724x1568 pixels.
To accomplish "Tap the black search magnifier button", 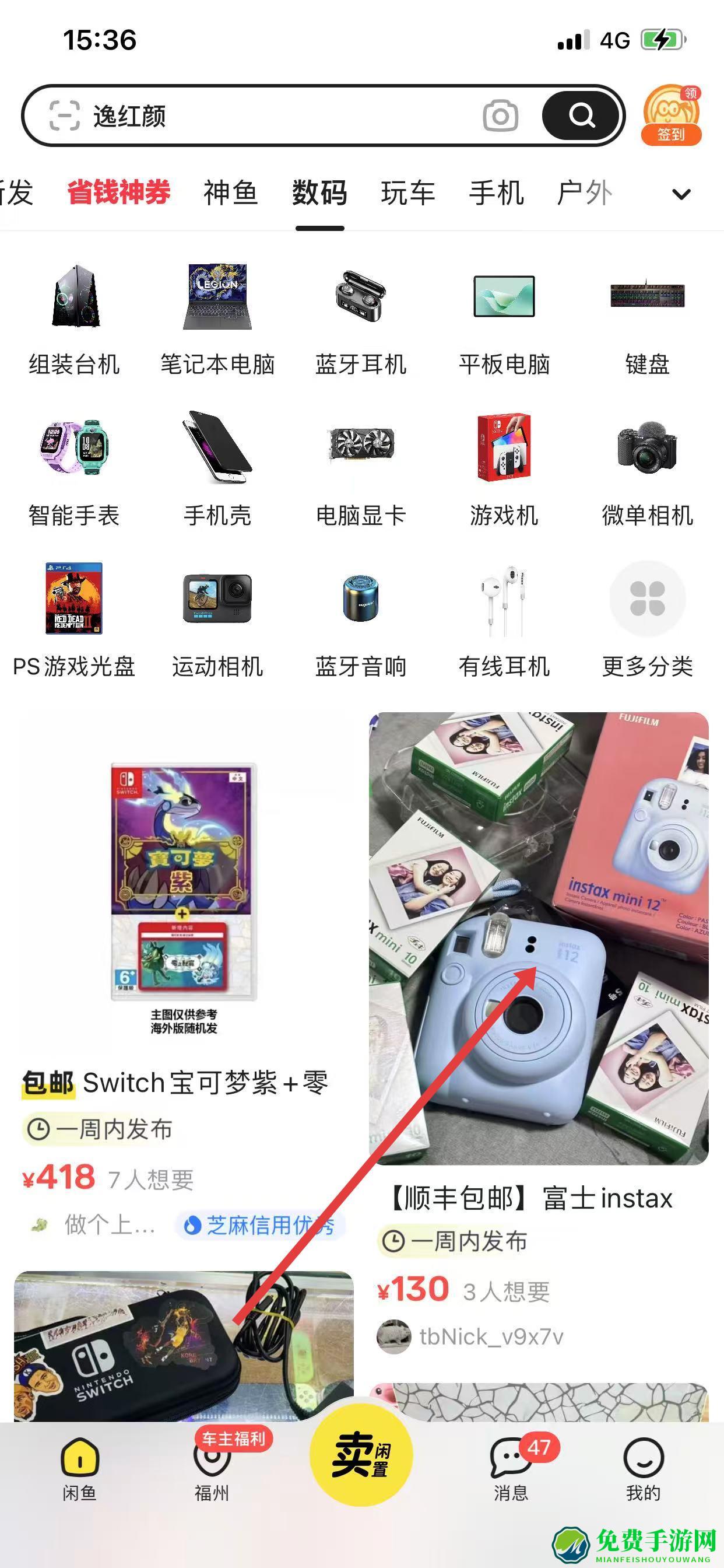I will (581, 115).
